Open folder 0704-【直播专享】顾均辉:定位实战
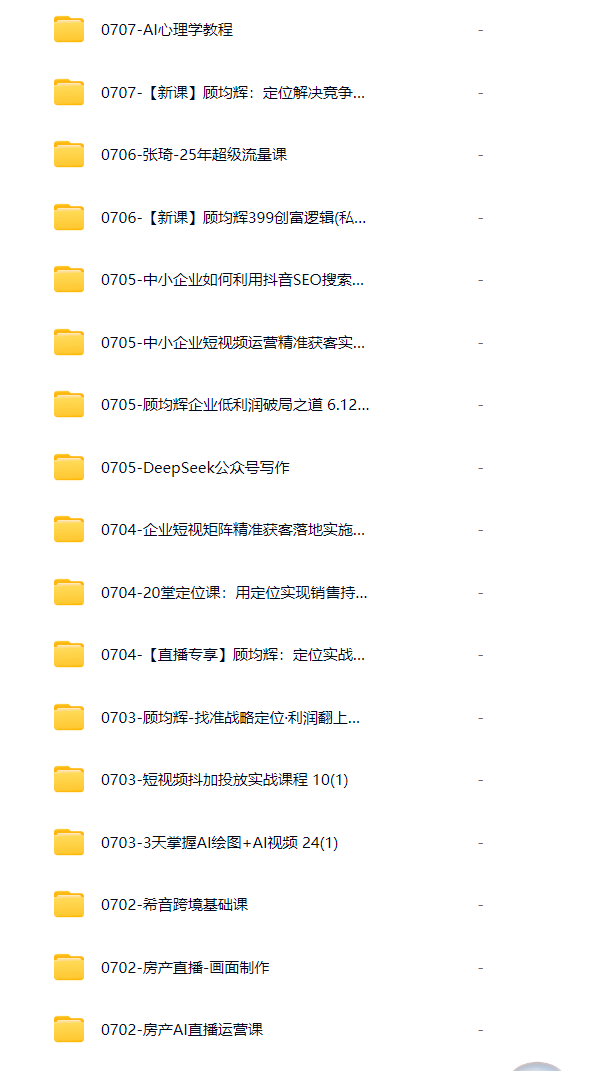 [x=233, y=655]
